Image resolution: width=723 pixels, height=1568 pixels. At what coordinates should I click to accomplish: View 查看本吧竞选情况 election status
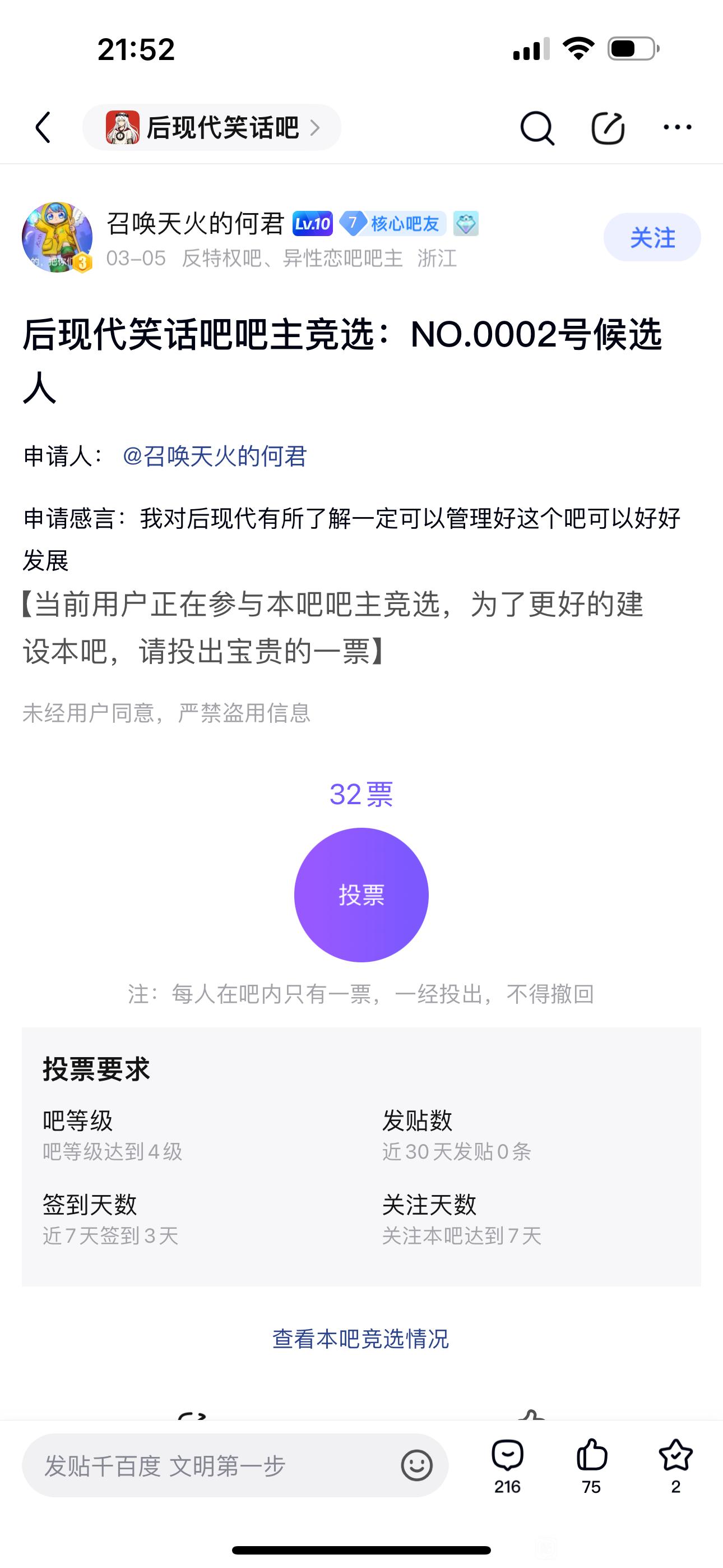[x=360, y=1339]
